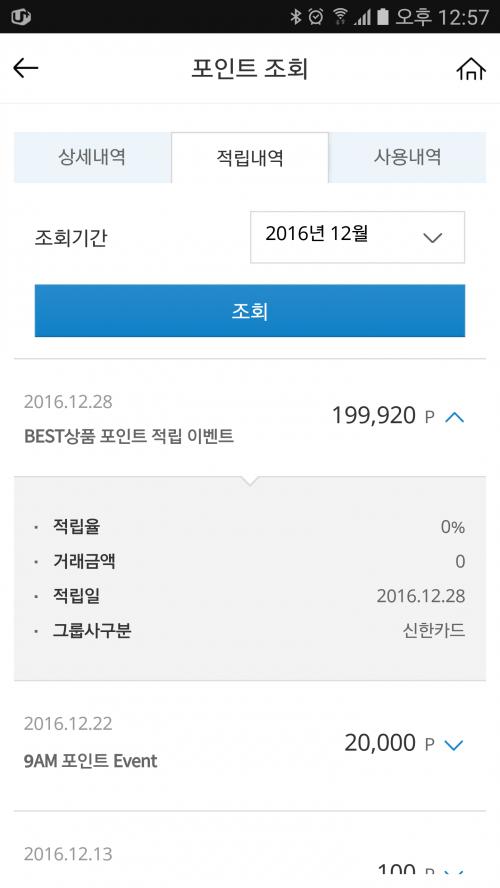Go back using the arrow icon
Image resolution: width=500 pixels, height=888 pixels.
[25, 69]
